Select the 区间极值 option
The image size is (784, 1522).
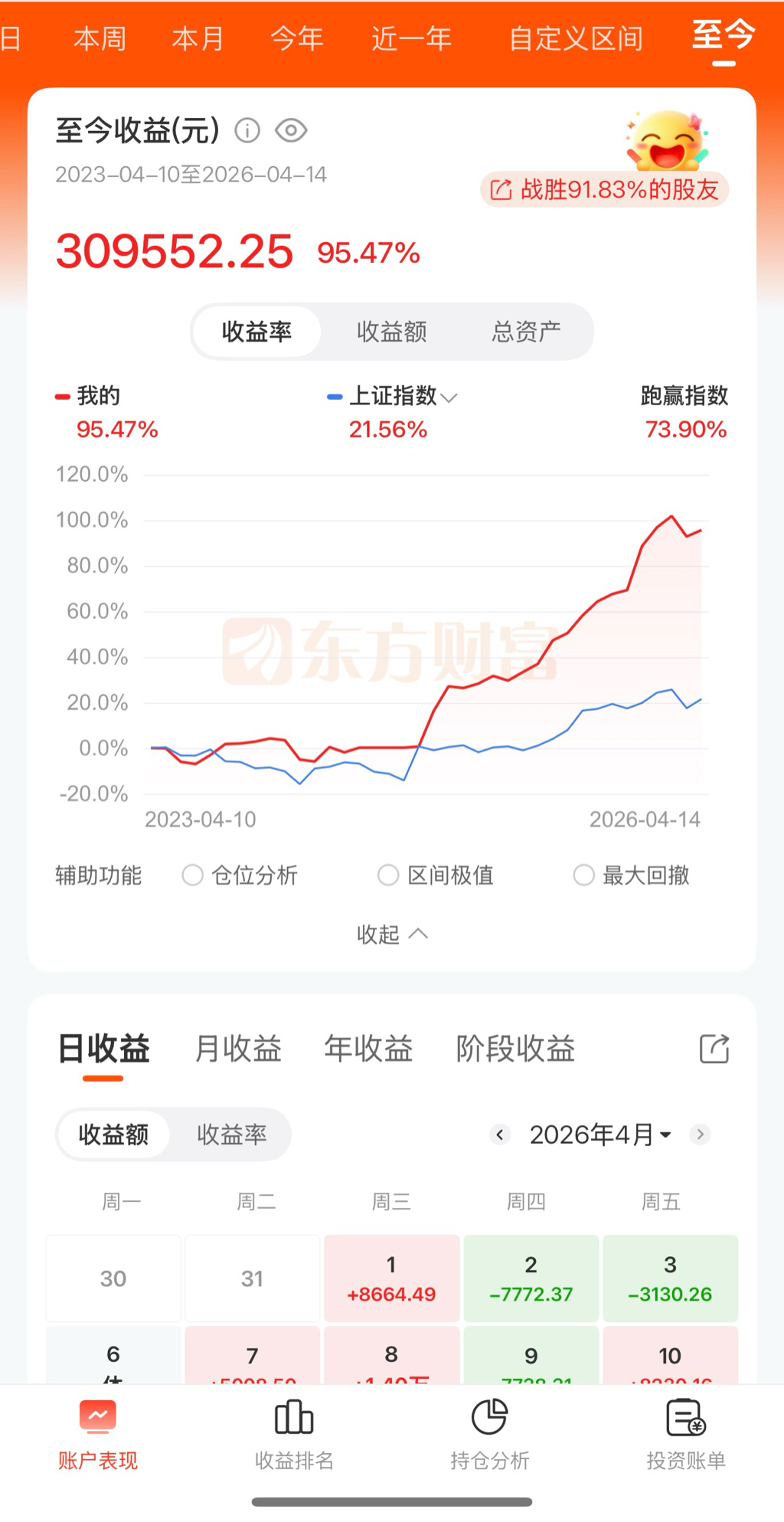pyautogui.click(x=389, y=875)
